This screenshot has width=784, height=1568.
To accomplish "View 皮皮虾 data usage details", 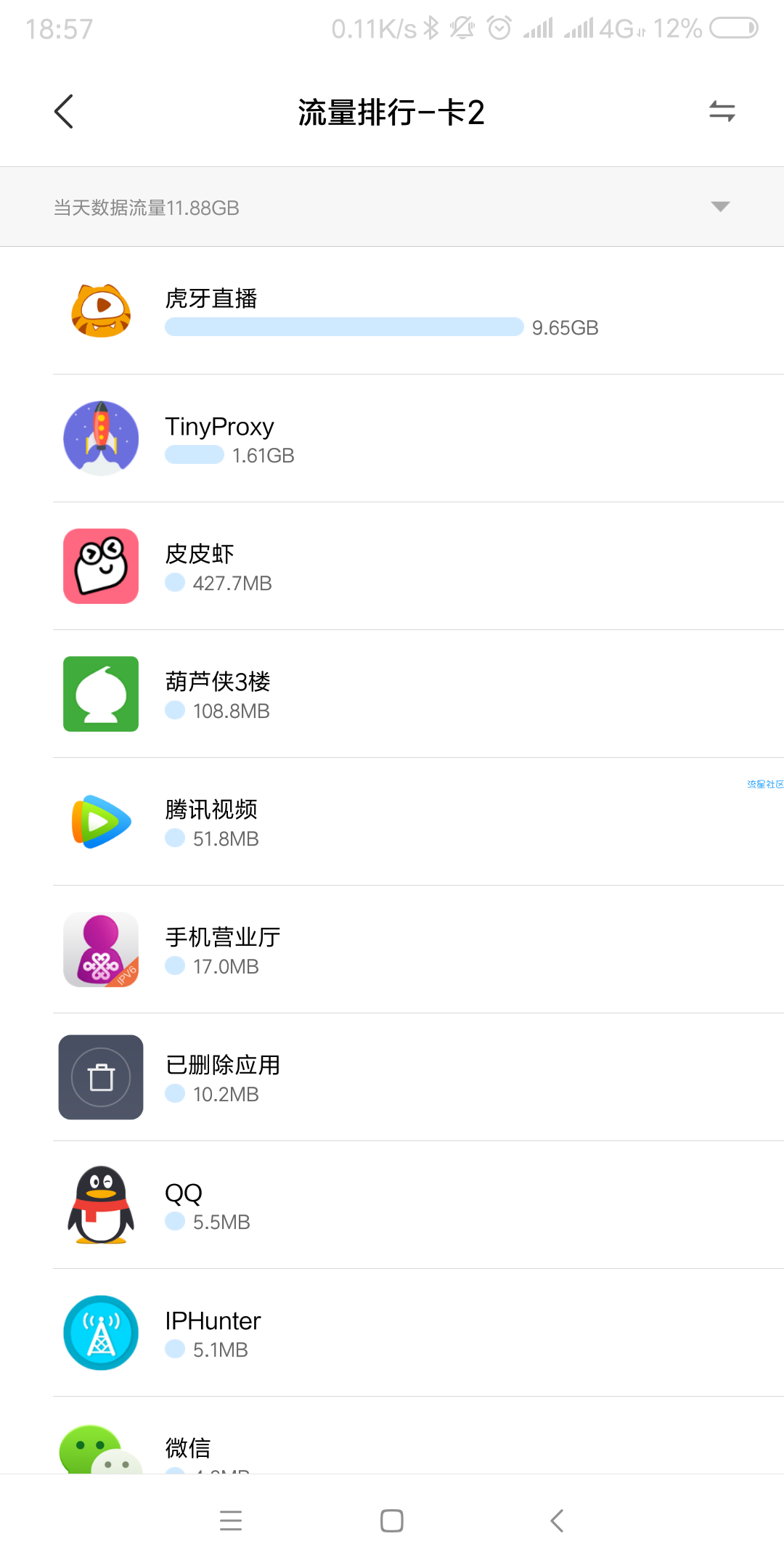I will 392,566.
